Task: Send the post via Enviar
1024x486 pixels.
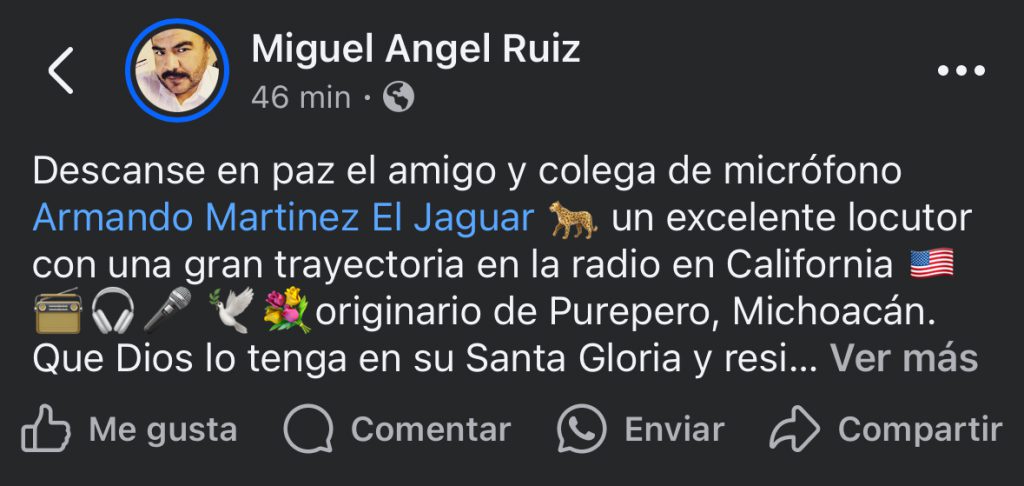Action: [641, 430]
